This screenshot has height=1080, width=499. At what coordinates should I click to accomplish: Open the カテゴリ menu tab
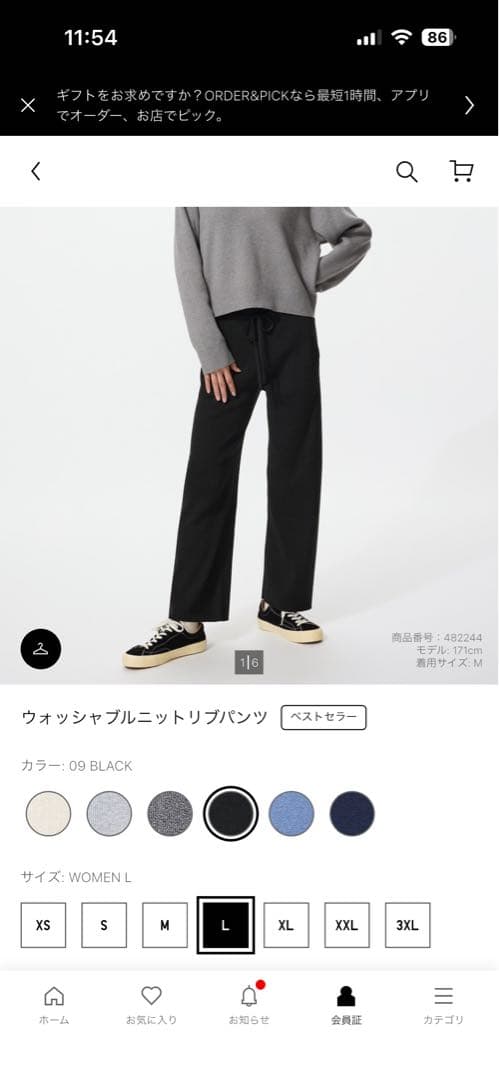coord(443,1005)
